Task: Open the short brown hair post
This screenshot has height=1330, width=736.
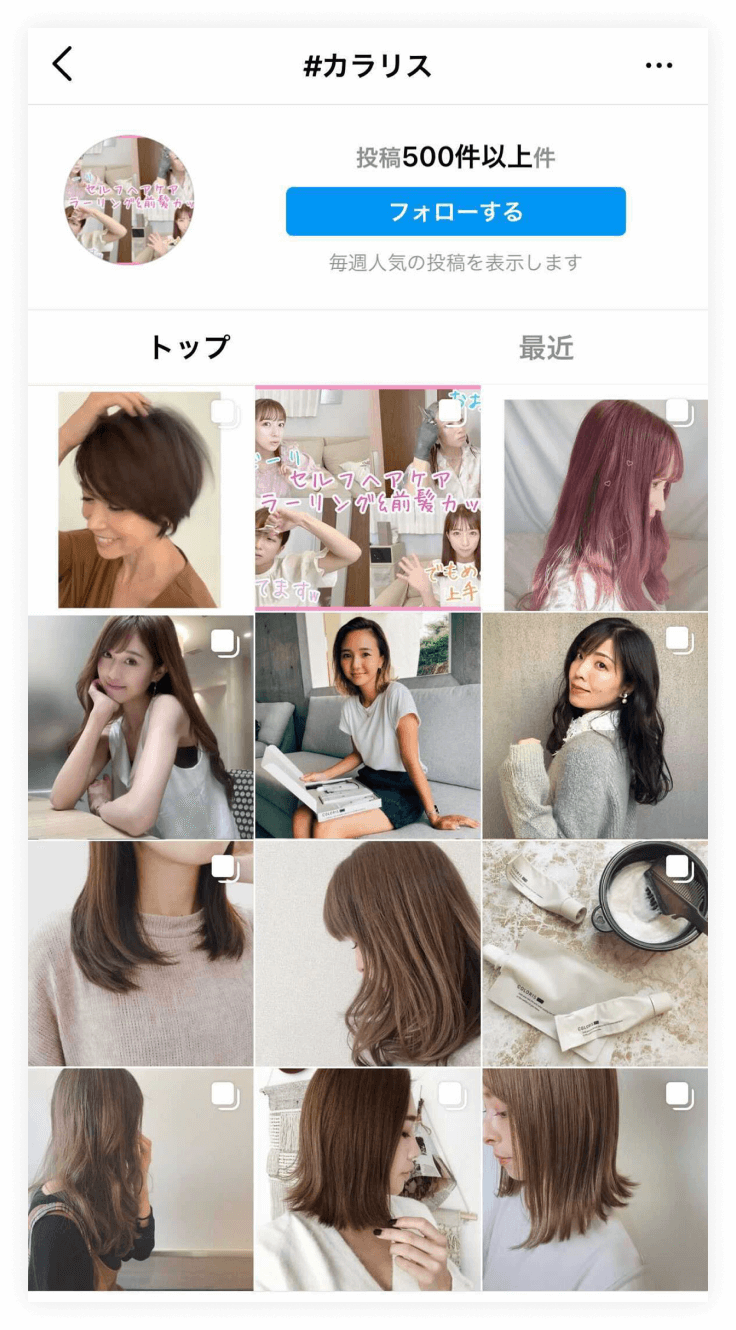Action: (140, 499)
